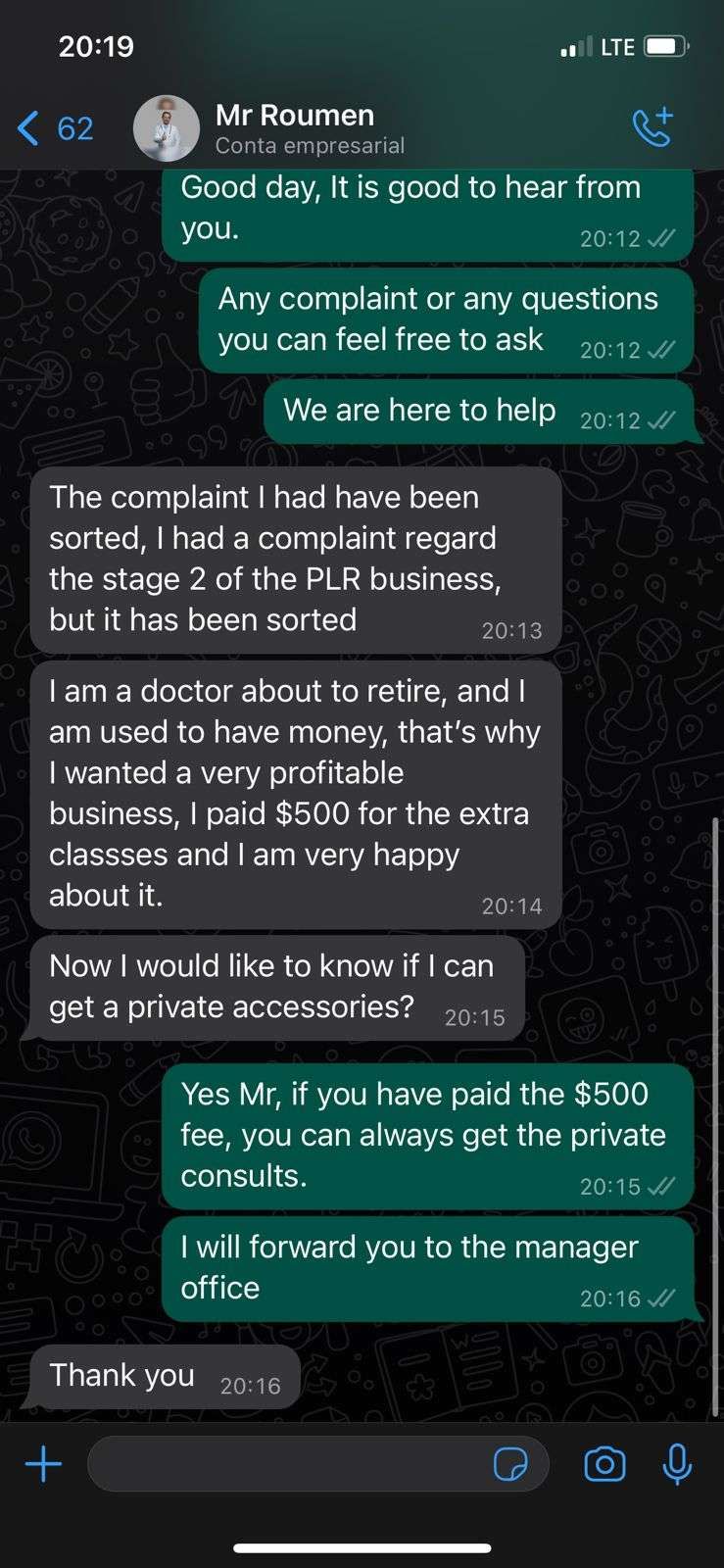View Mr Roumen's profile picture
The height and width of the screenshot is (1568, 724).
(166, 128)
